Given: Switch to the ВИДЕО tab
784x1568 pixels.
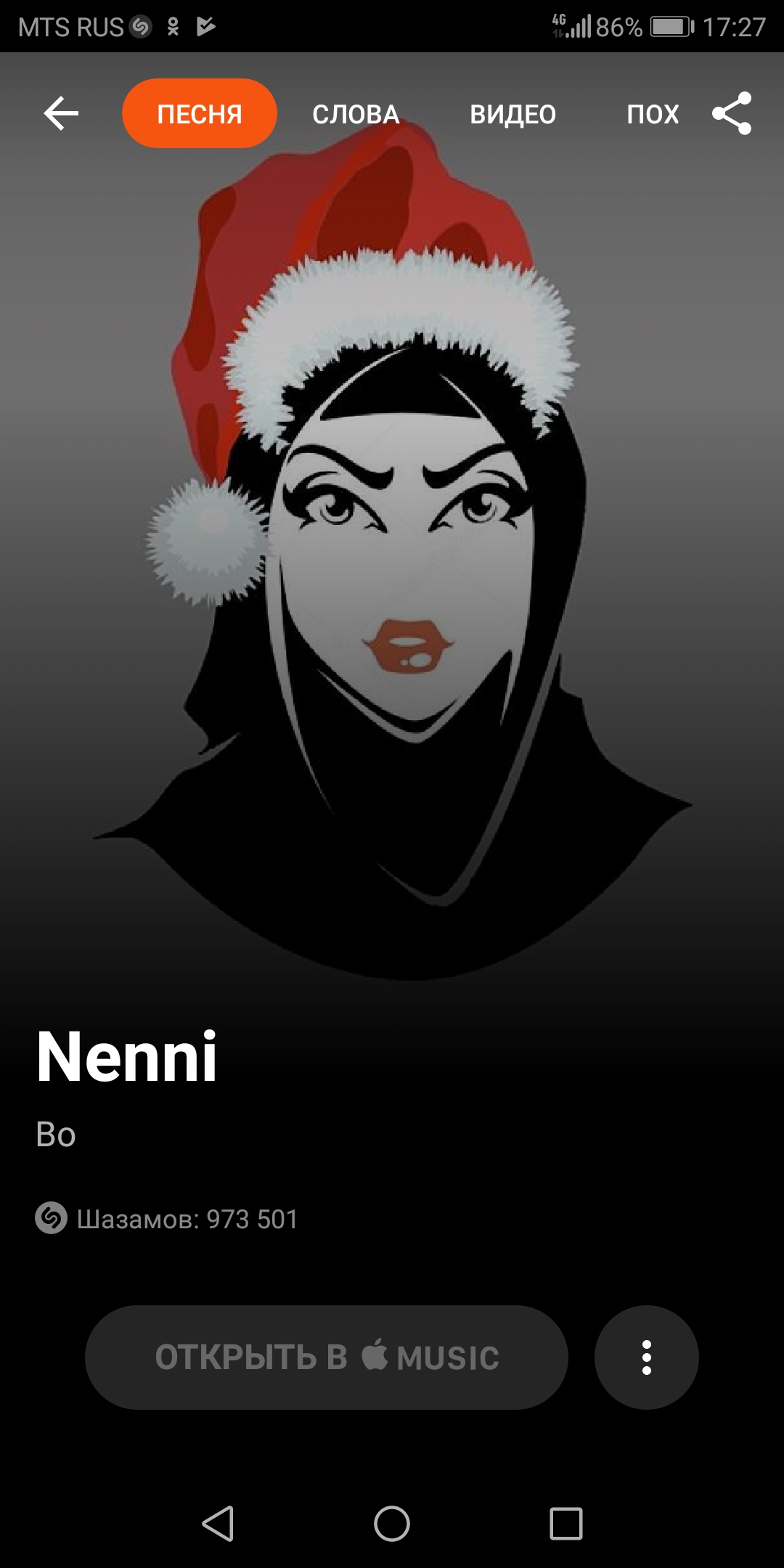Looking at the screenshot, I should (x=513, y=114).
